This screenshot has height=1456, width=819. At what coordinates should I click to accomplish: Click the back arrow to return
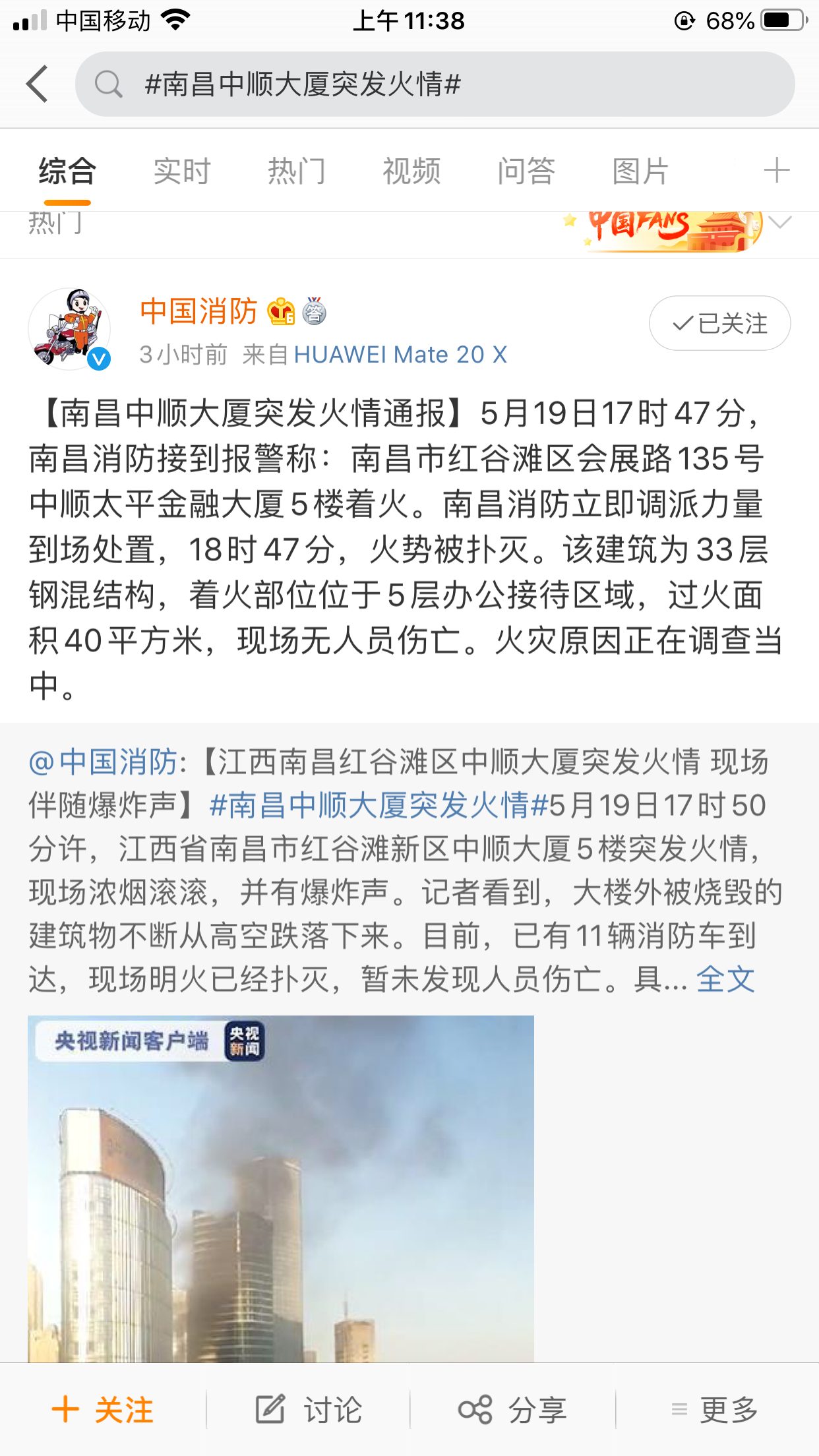(38, 84)
